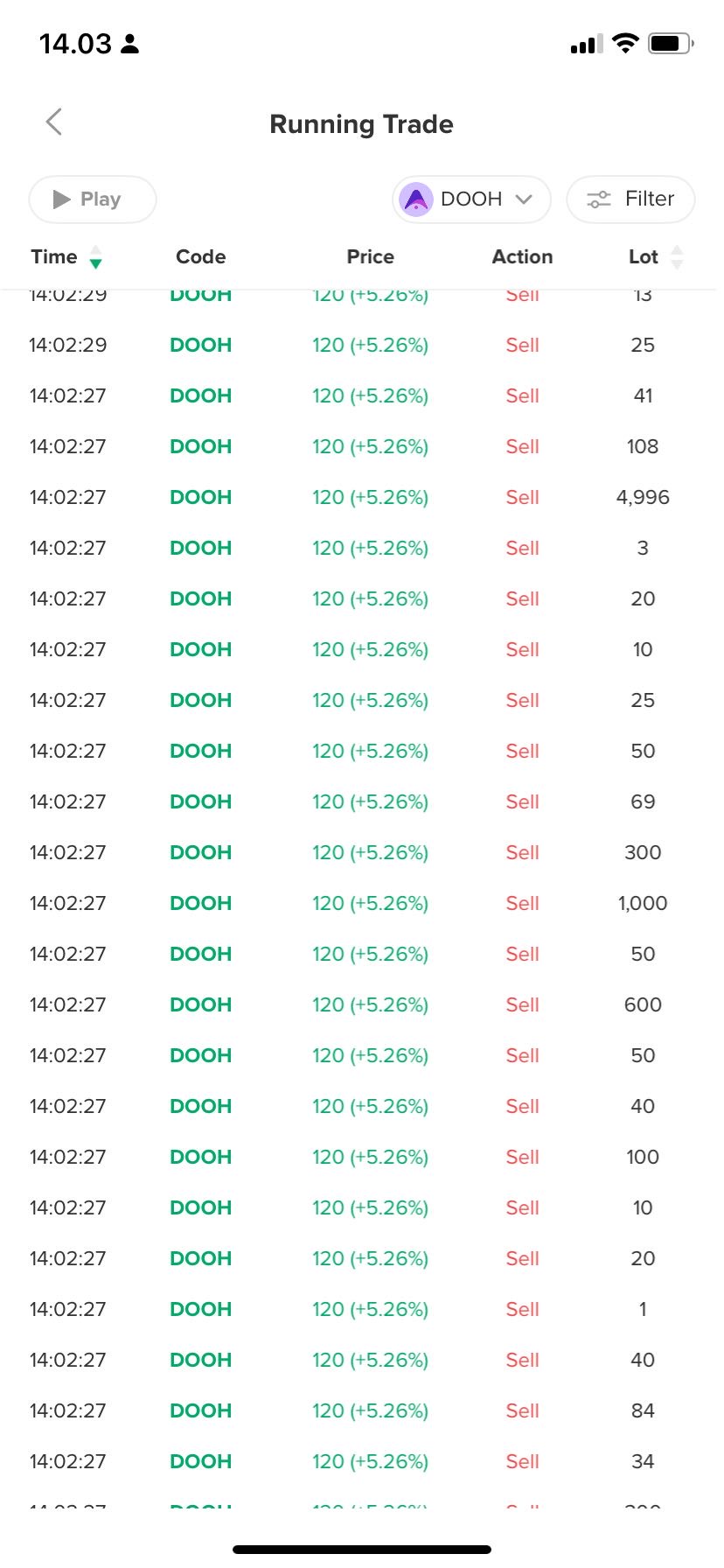
Task: Sort trades by Lot column
Action: tap(655, 257)
